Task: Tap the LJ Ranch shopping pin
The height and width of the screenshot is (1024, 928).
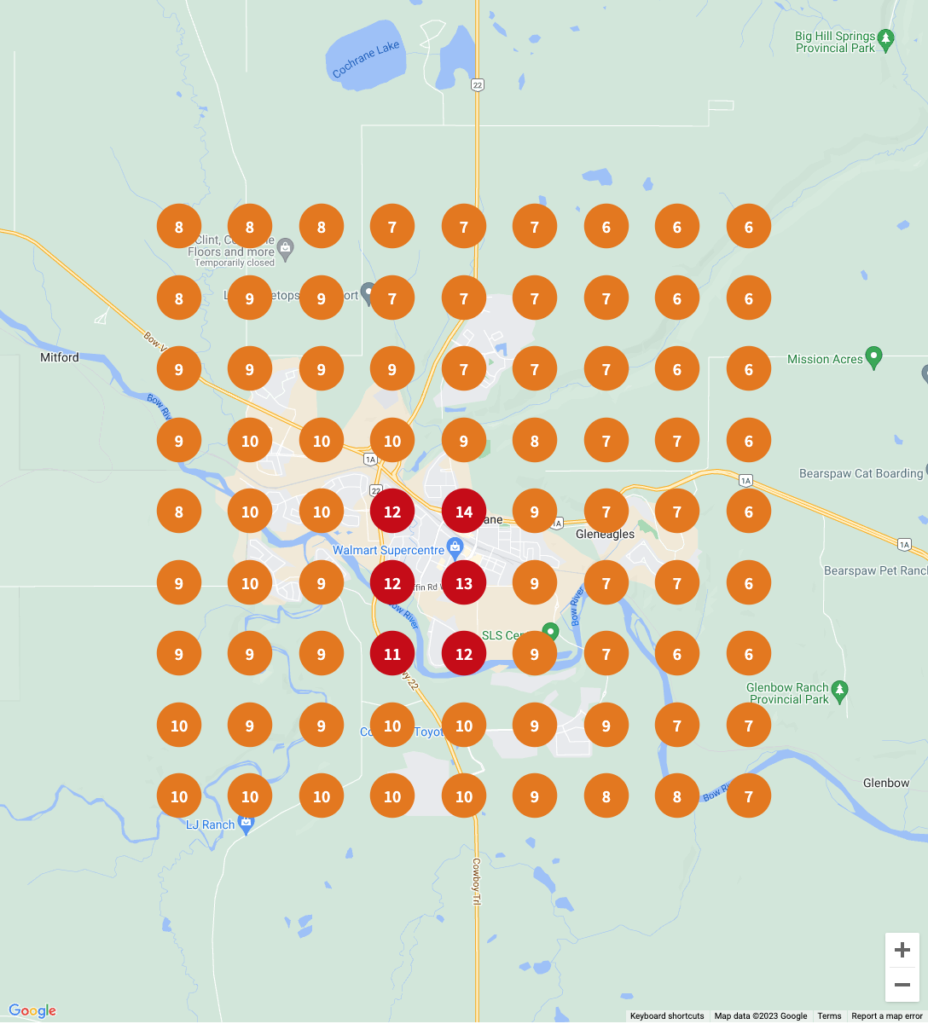Action: tap(246, 823)
